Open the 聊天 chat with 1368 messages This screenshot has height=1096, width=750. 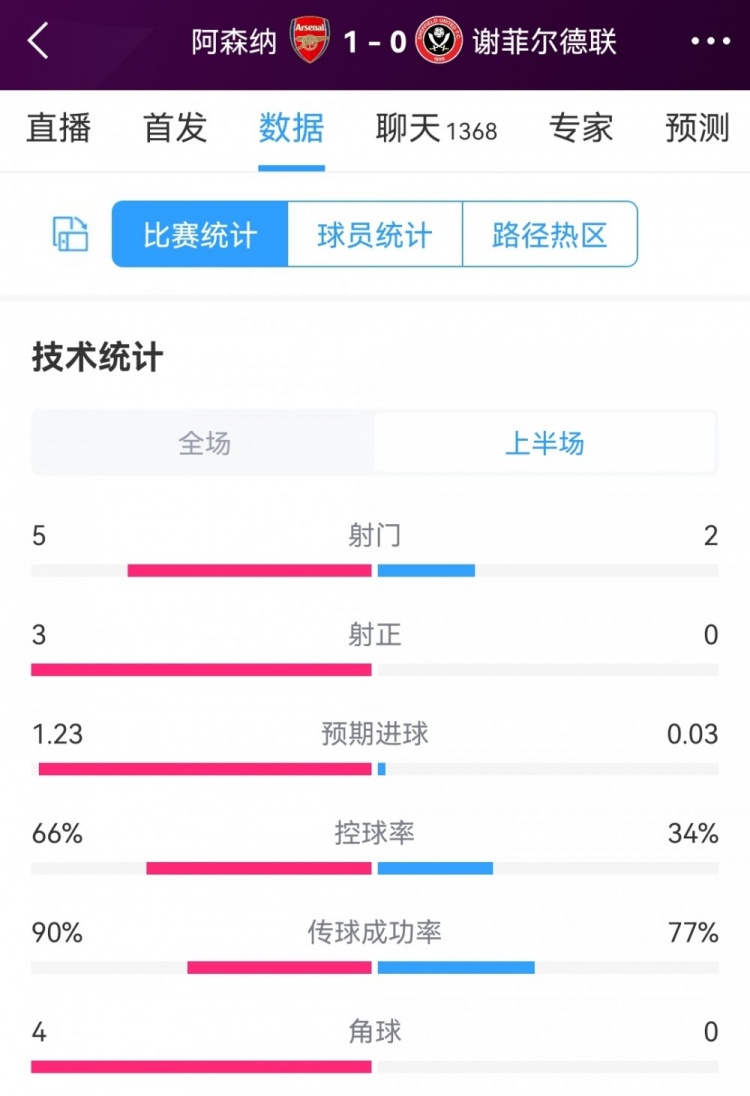[x=434, y=129]
